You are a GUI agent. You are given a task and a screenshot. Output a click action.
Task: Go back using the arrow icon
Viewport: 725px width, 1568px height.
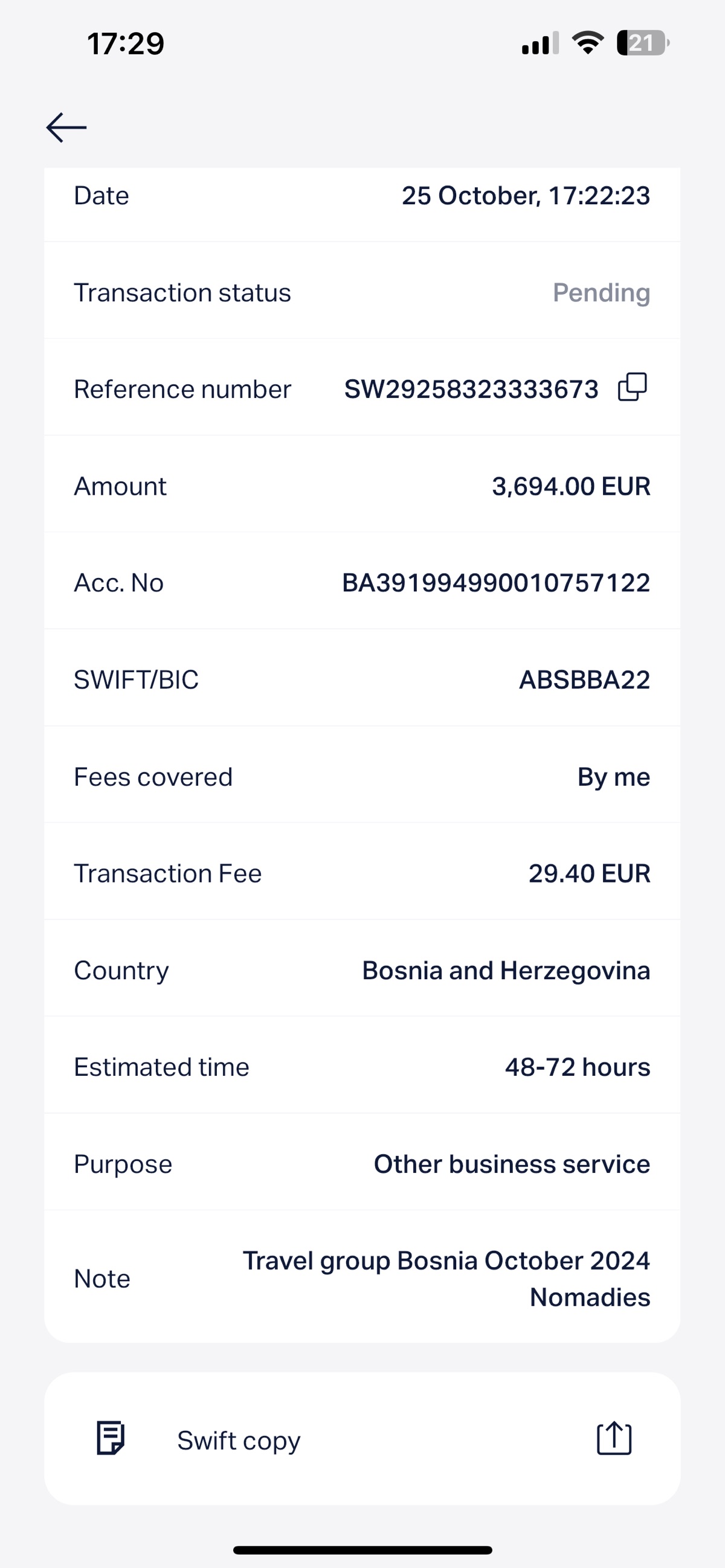pyautogui.click(x=66, y=127)
